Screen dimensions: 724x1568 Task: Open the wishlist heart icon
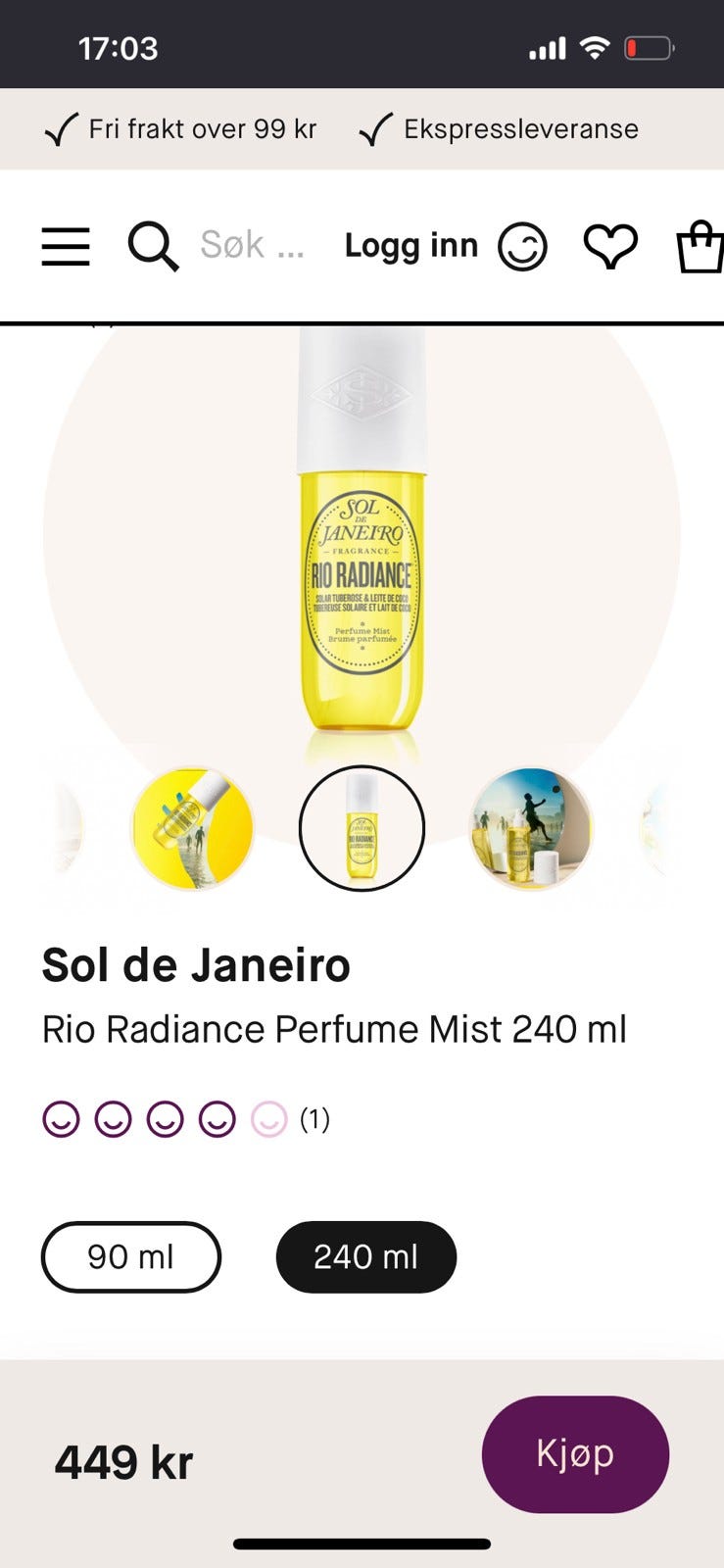610,246
